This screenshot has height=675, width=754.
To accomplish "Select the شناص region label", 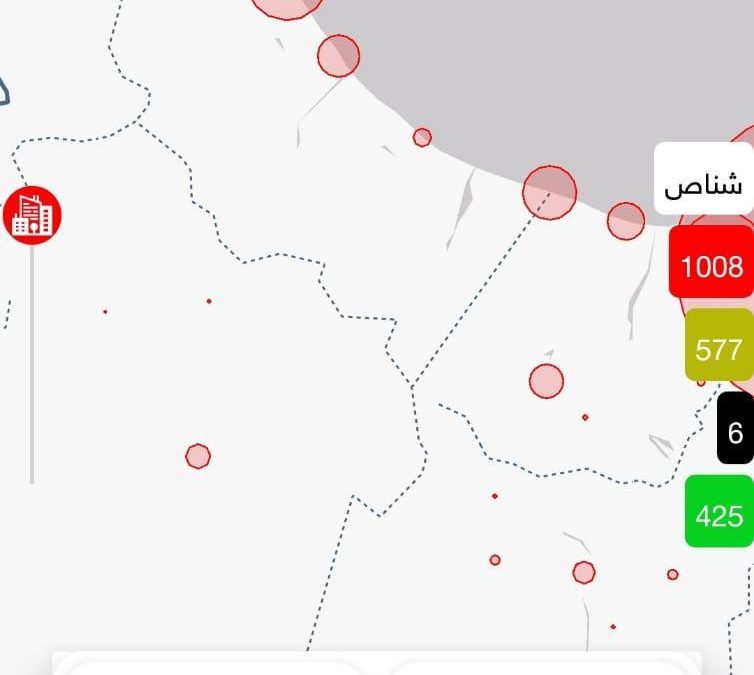I will coord(705,181).
